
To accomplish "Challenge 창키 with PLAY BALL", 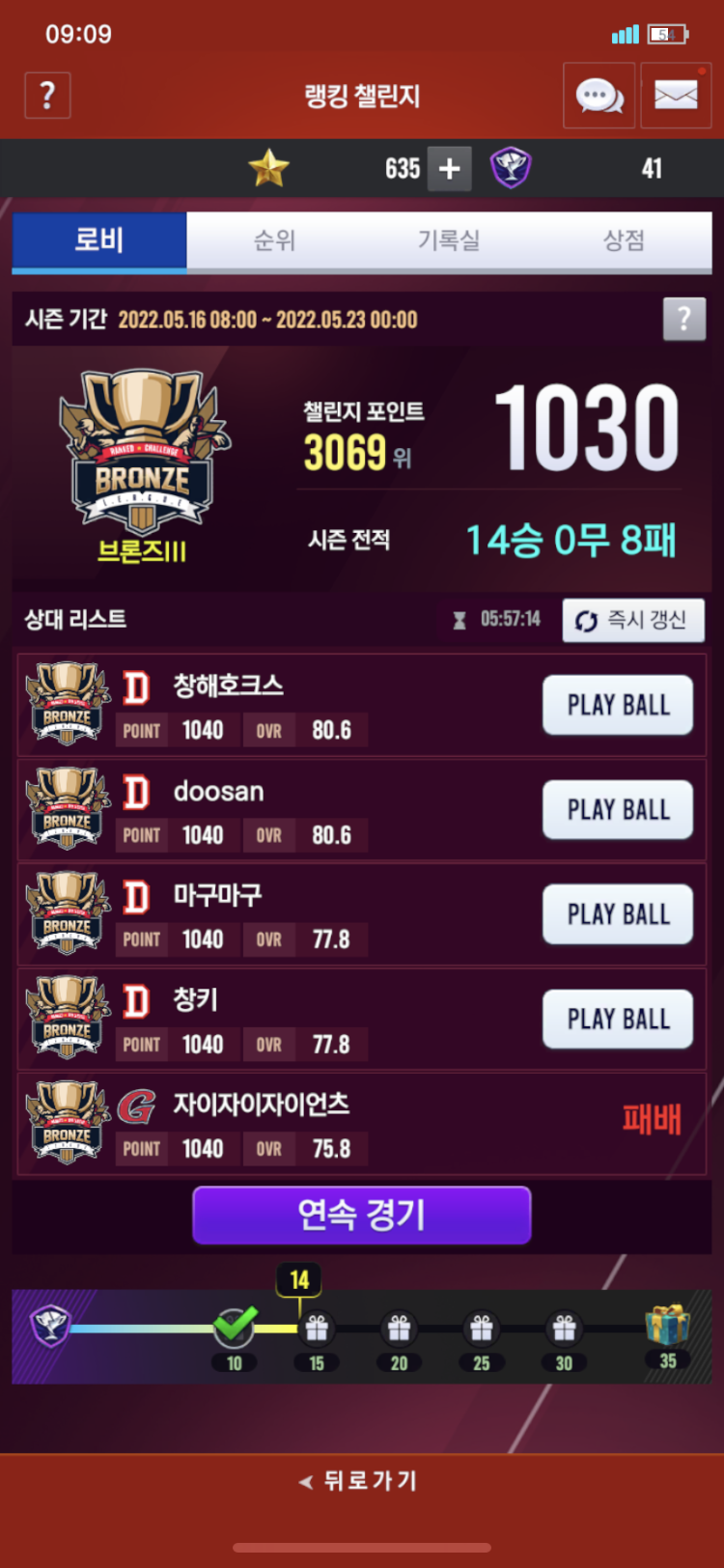I will (x=618, y=1019).
